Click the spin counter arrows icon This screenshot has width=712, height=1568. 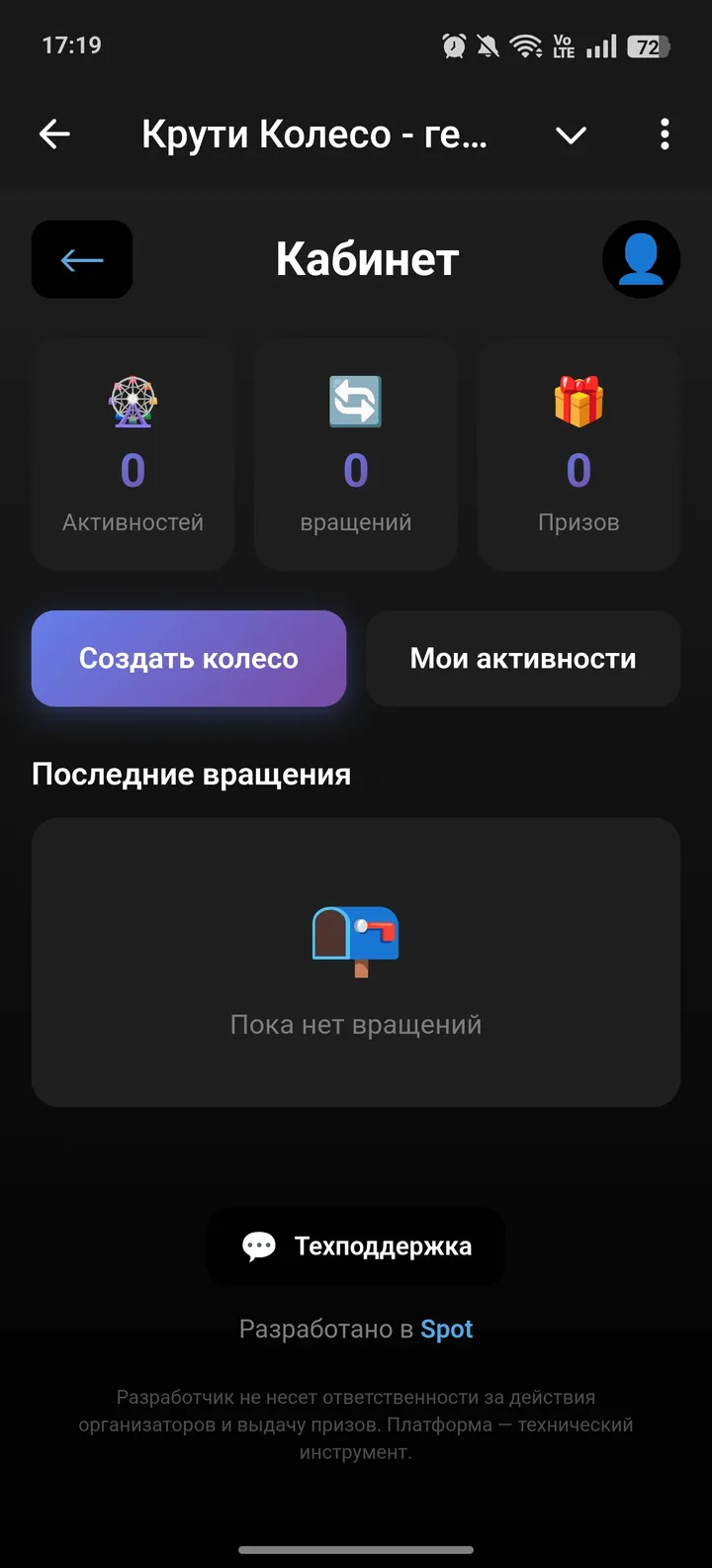point(355,401)
